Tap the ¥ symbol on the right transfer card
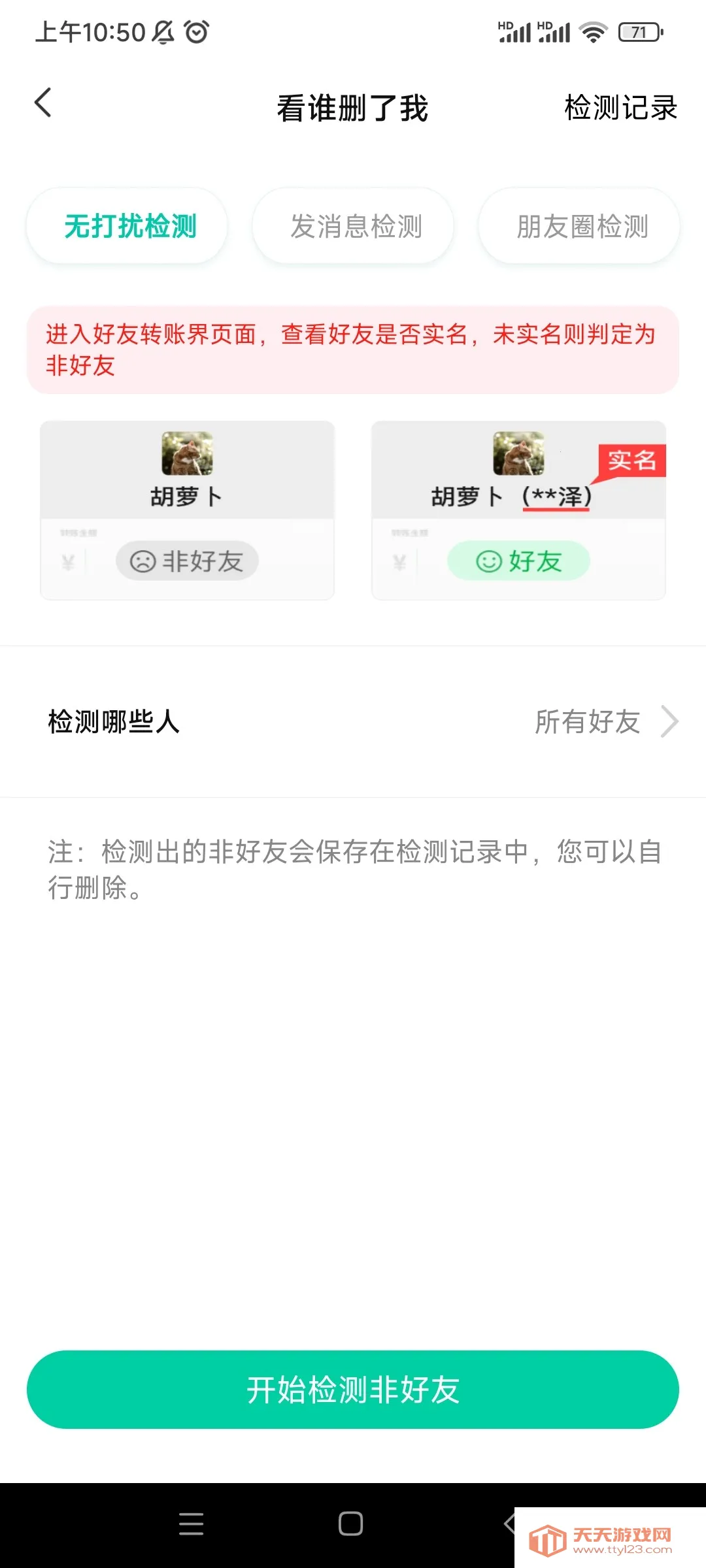This screenshot has height=1568, width=706. pos(398,563)
